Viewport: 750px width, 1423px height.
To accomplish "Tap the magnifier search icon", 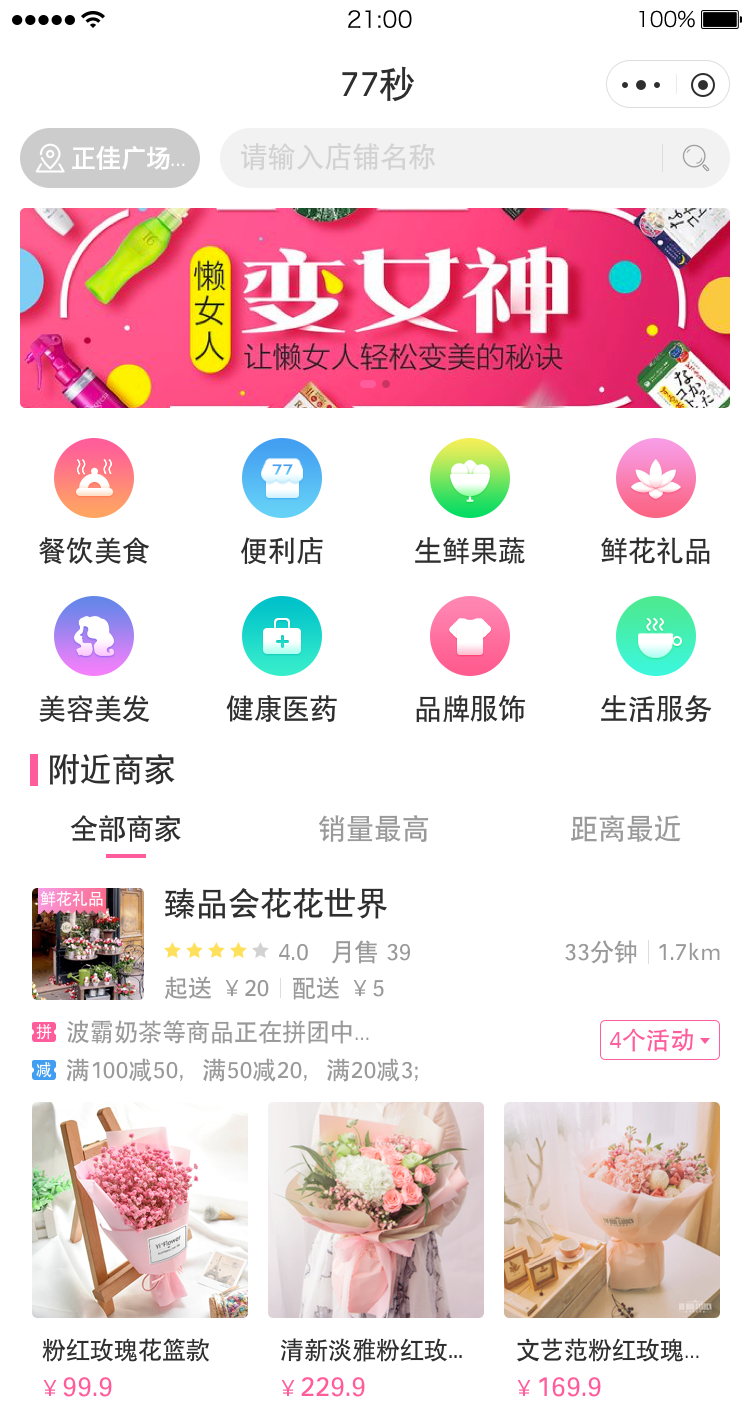I will coord(696,158).
